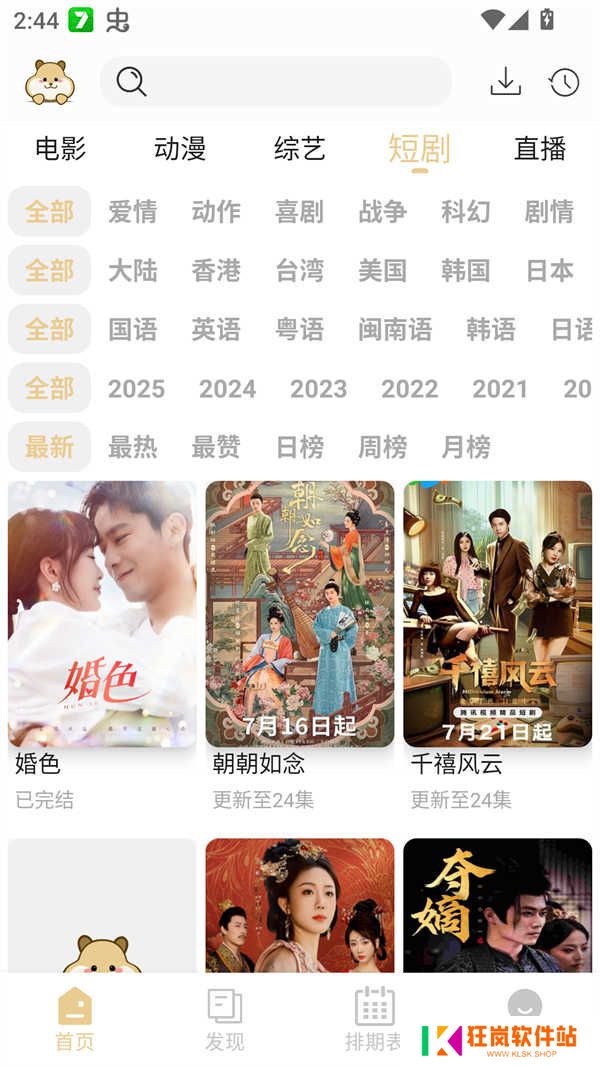Switch to the 电影 tab
The height and width of the screenshot is (1066, 600).
coord(60,148)
